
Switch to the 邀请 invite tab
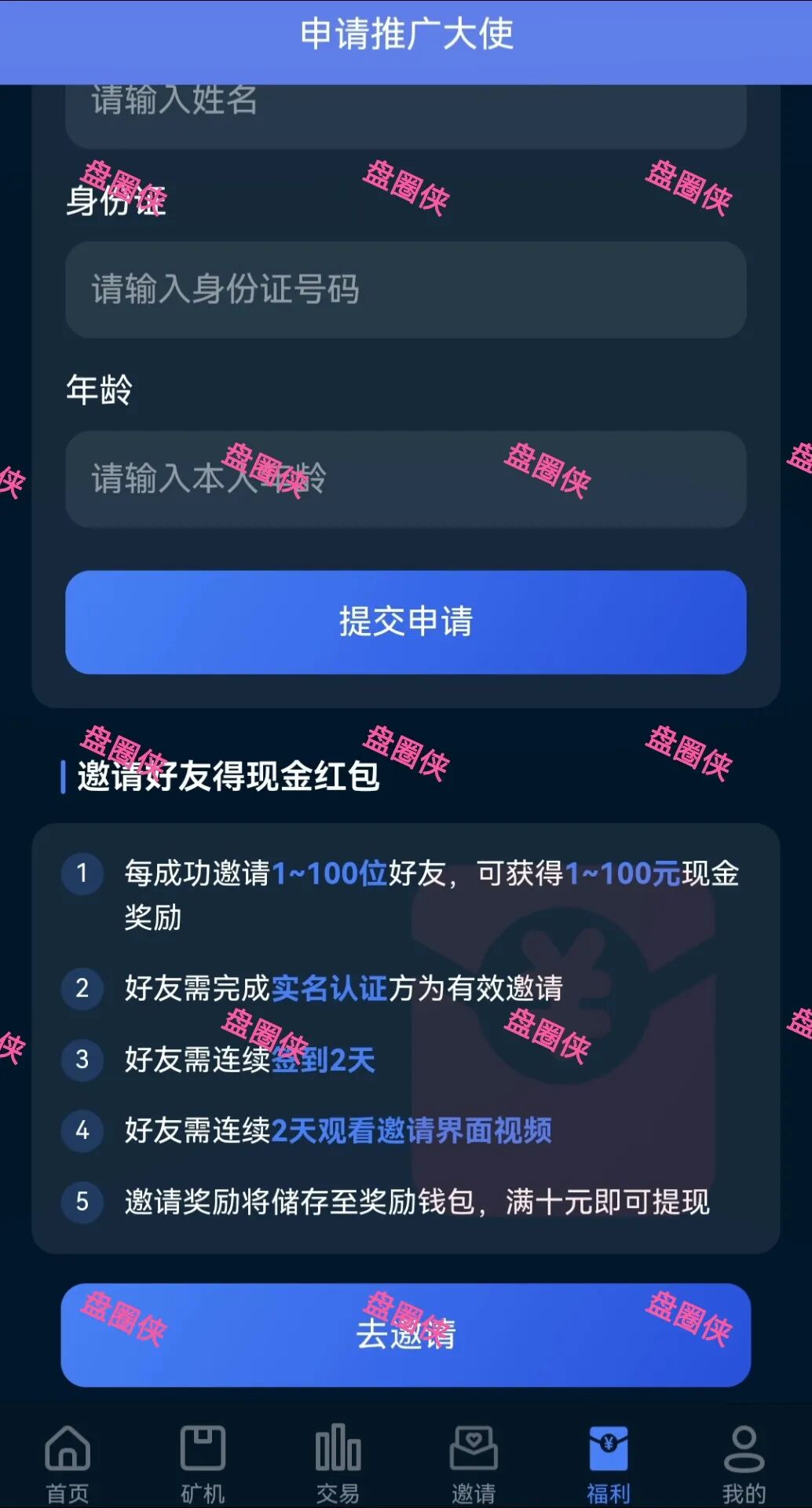pos(474,1462)
